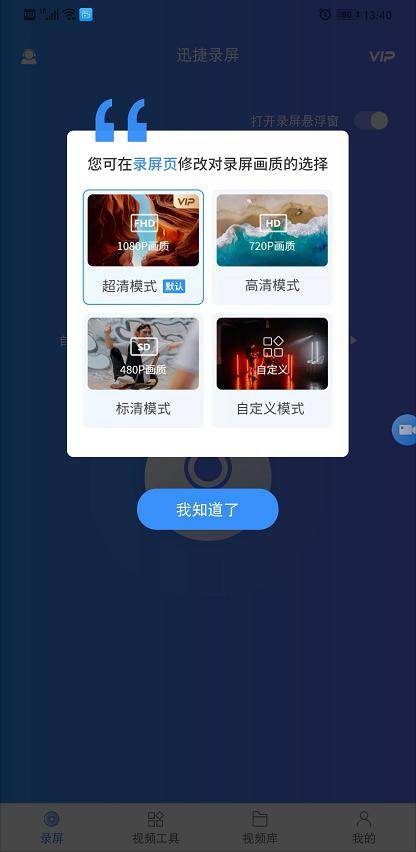Screen dimensions: 416x852
Task: Pick the 标清模式 480P quality card
Action: (x=143, y=370)
